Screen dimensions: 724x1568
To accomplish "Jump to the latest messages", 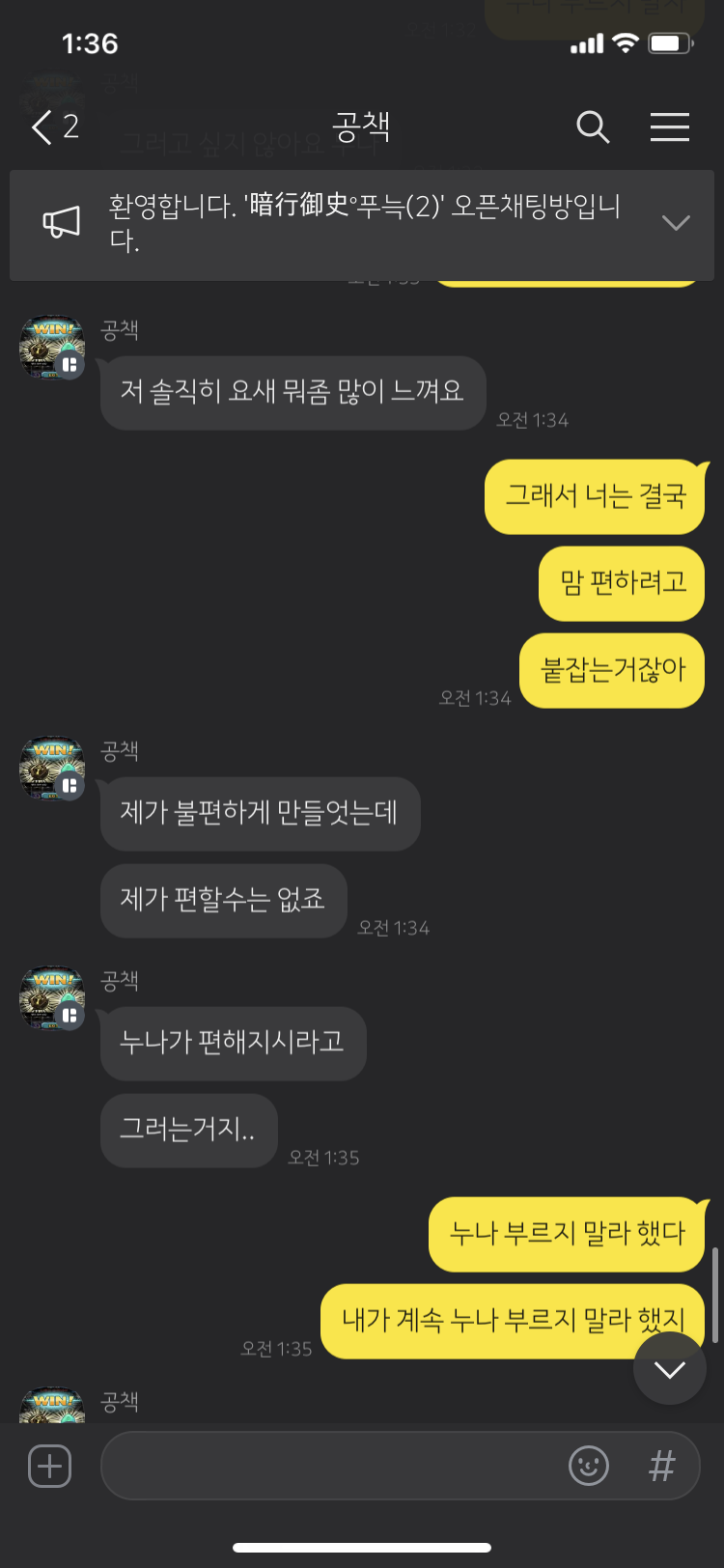I will 669,1369.
